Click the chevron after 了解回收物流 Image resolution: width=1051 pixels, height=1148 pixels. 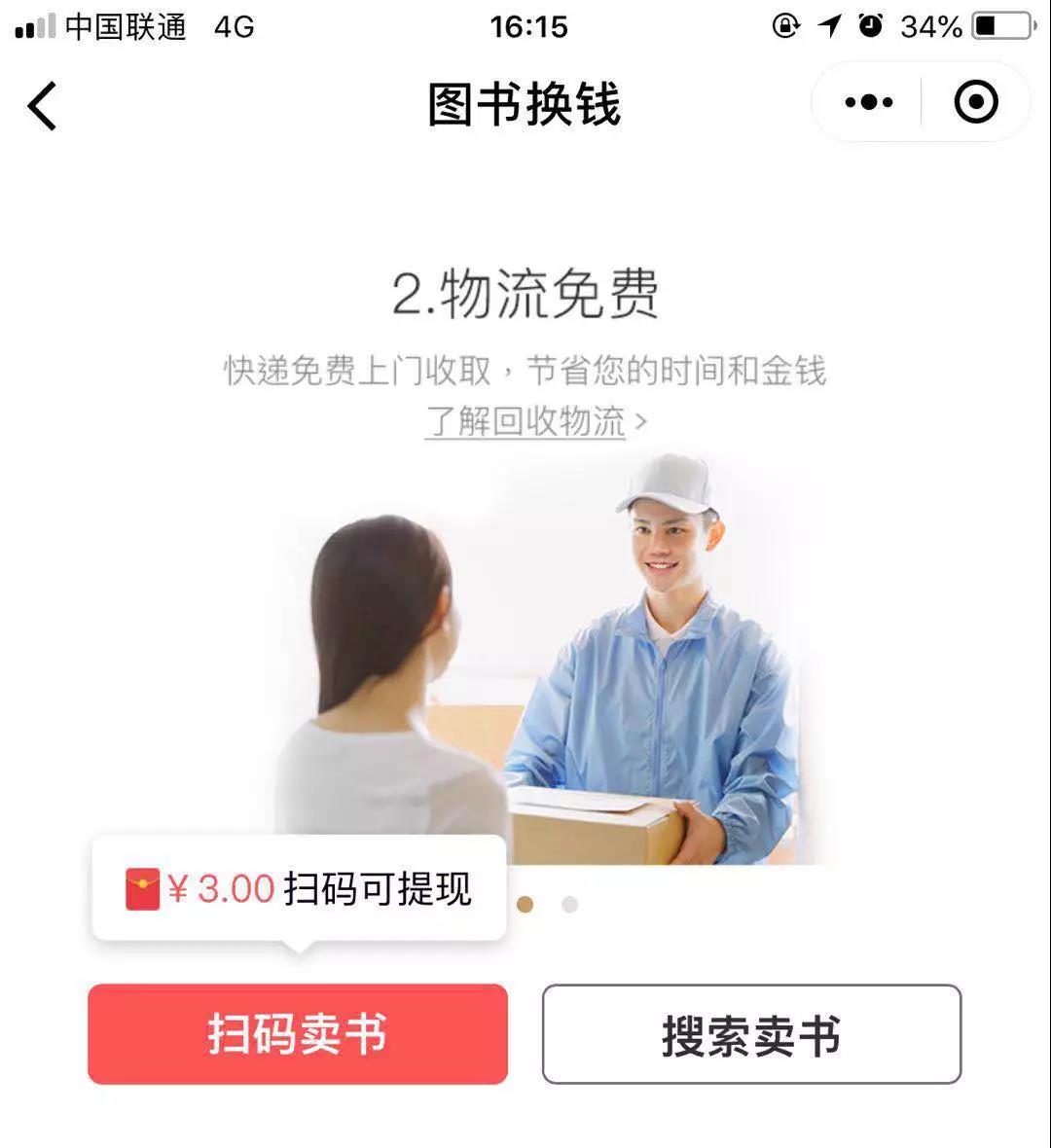(644, 422)
